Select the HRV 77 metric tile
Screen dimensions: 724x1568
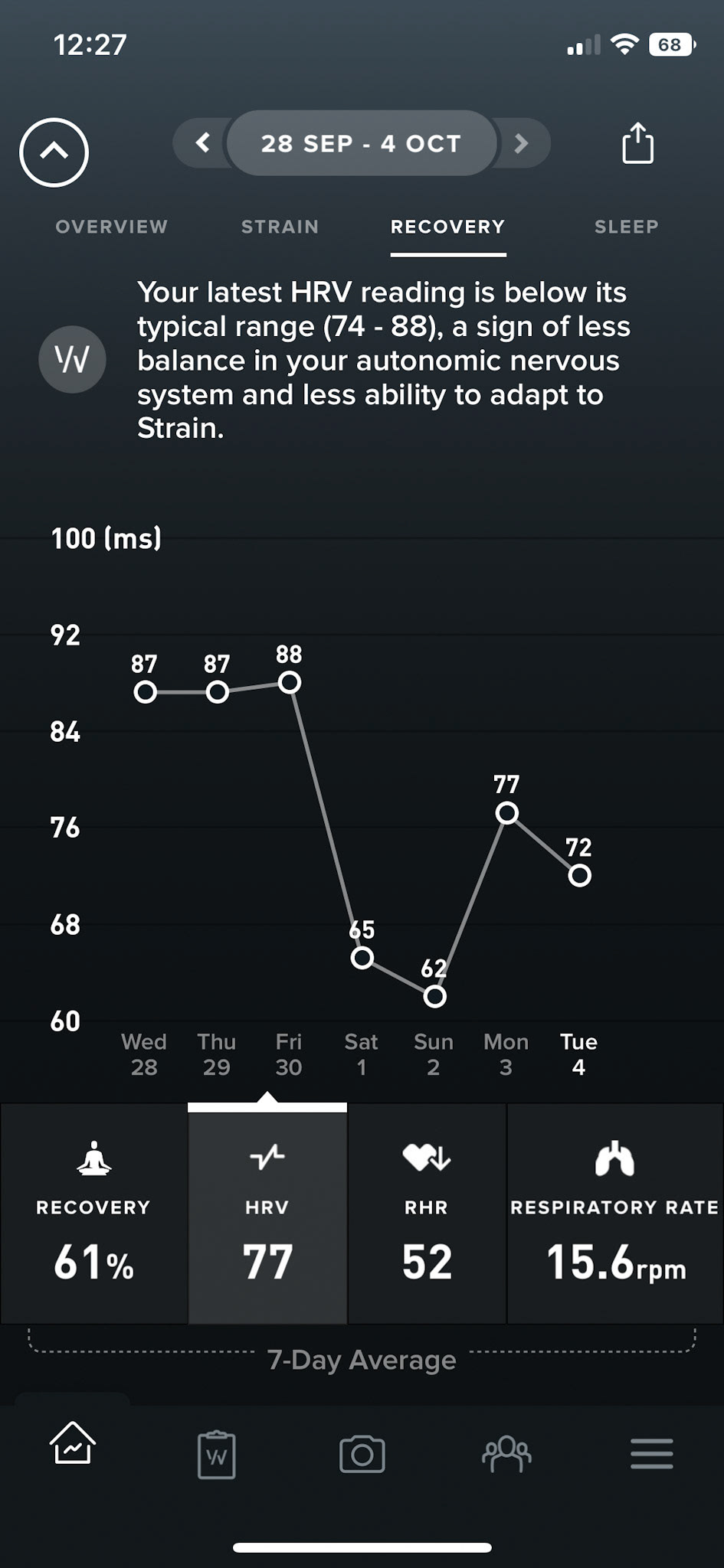[x=267, y=1214]
